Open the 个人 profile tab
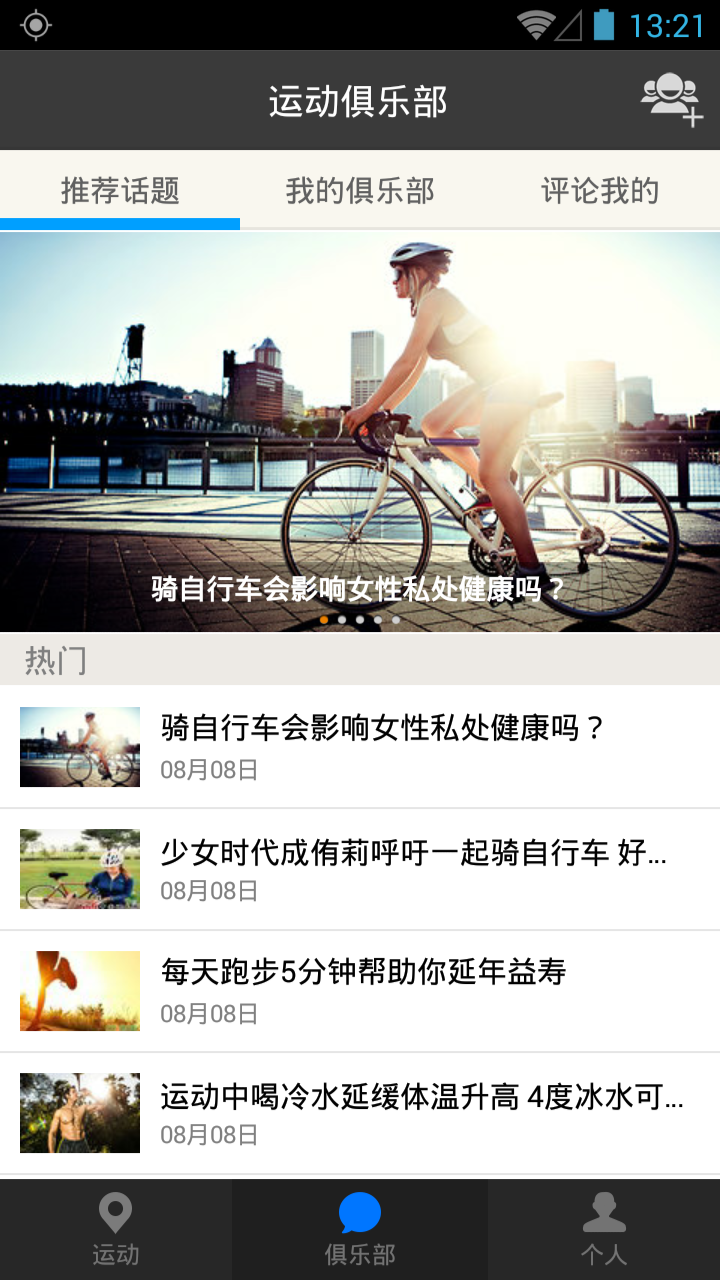This screenshot has width=720, height=1280. click(604, 1229)
